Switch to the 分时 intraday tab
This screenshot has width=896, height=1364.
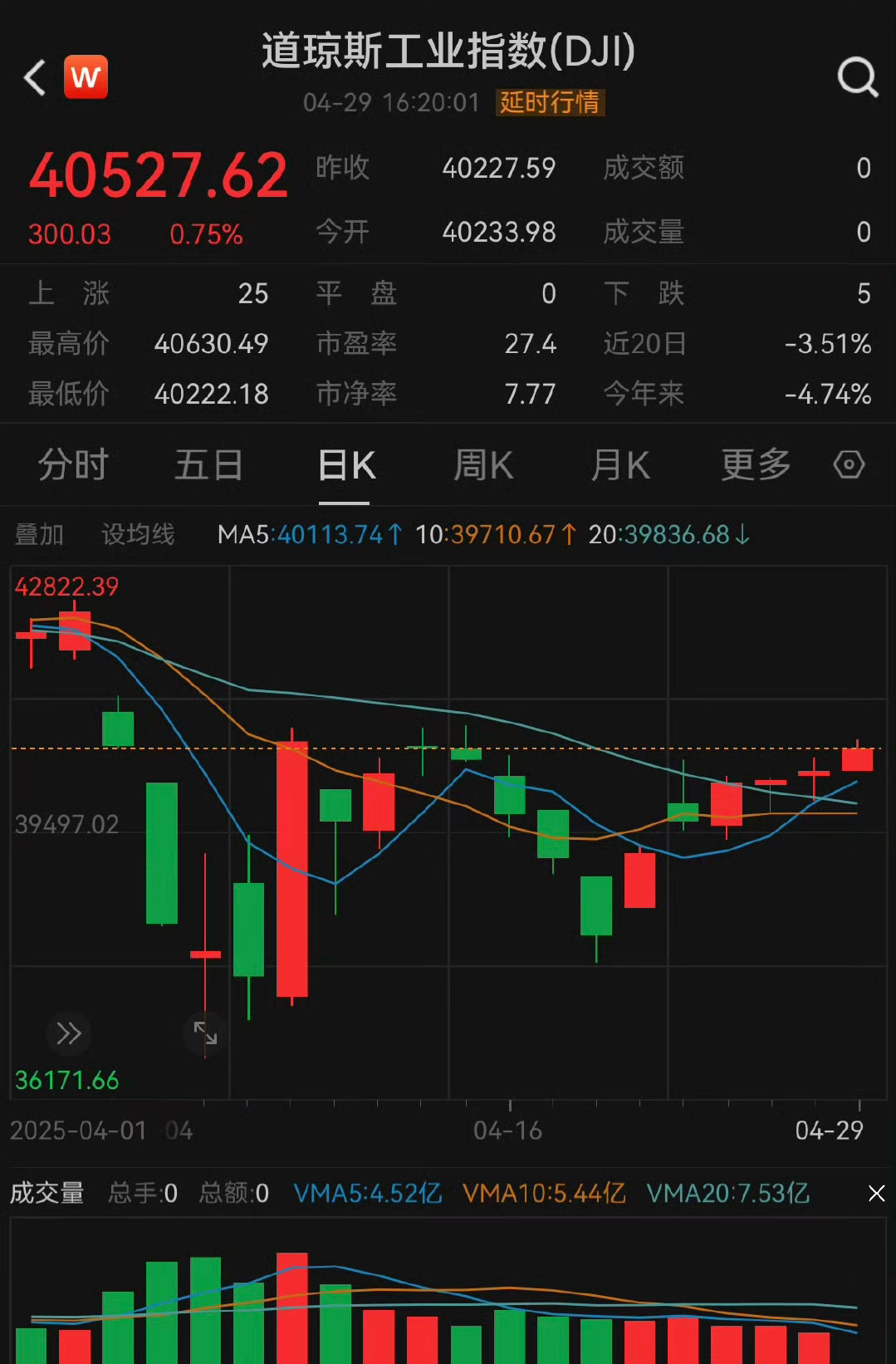tap(71, 465)
